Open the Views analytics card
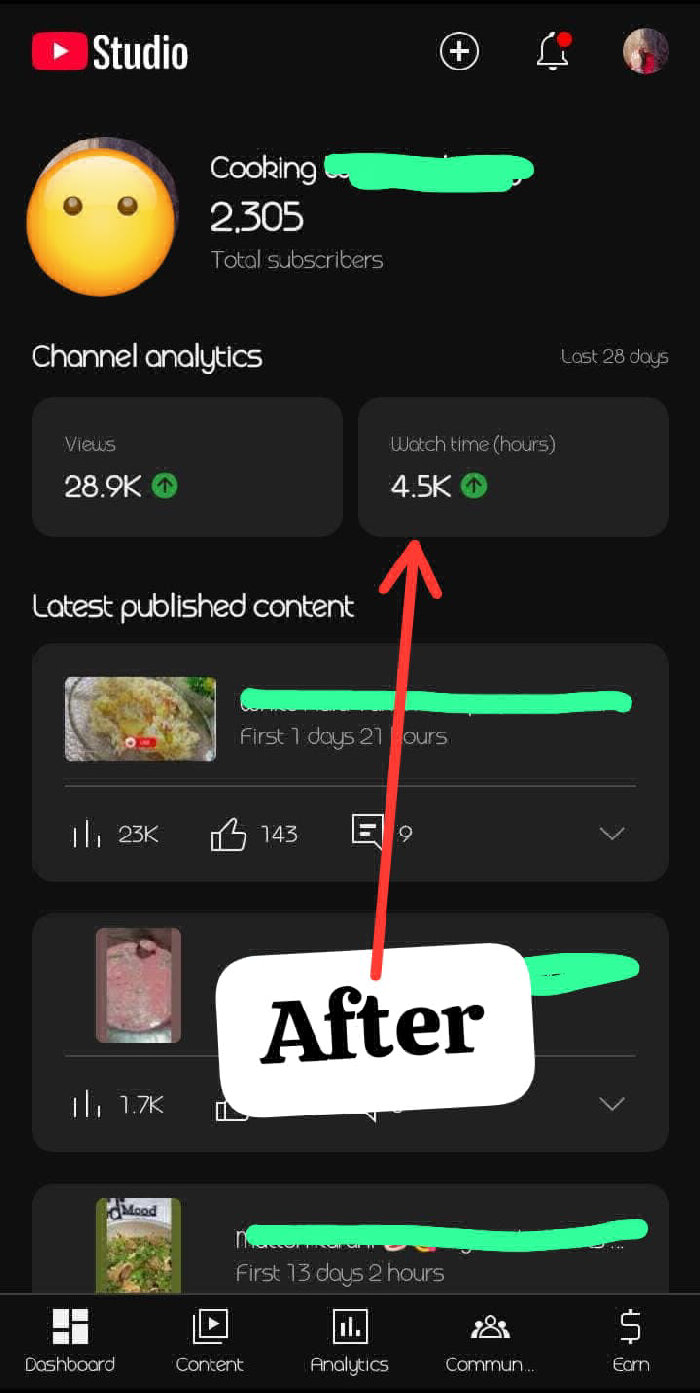This screenshot has height=1393, width=700. 187,467
